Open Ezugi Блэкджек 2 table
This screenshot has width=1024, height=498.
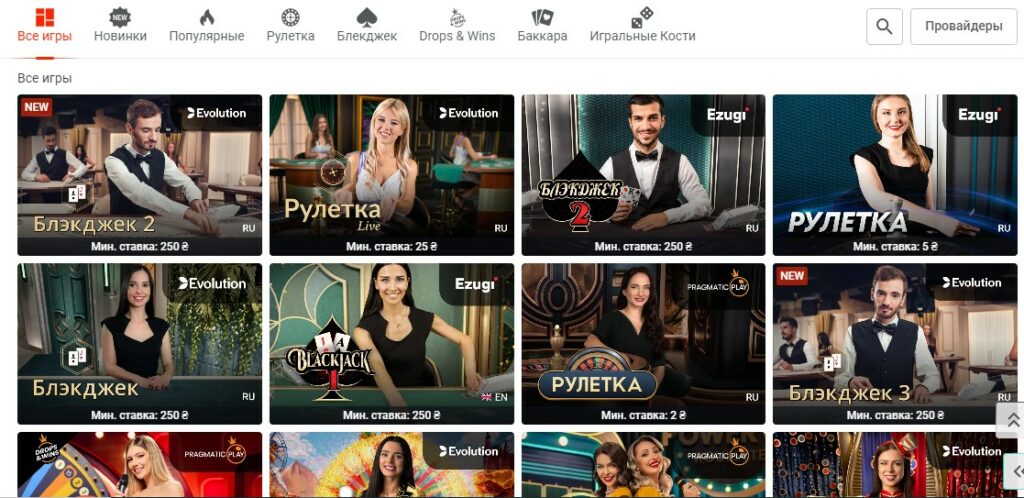643,174
